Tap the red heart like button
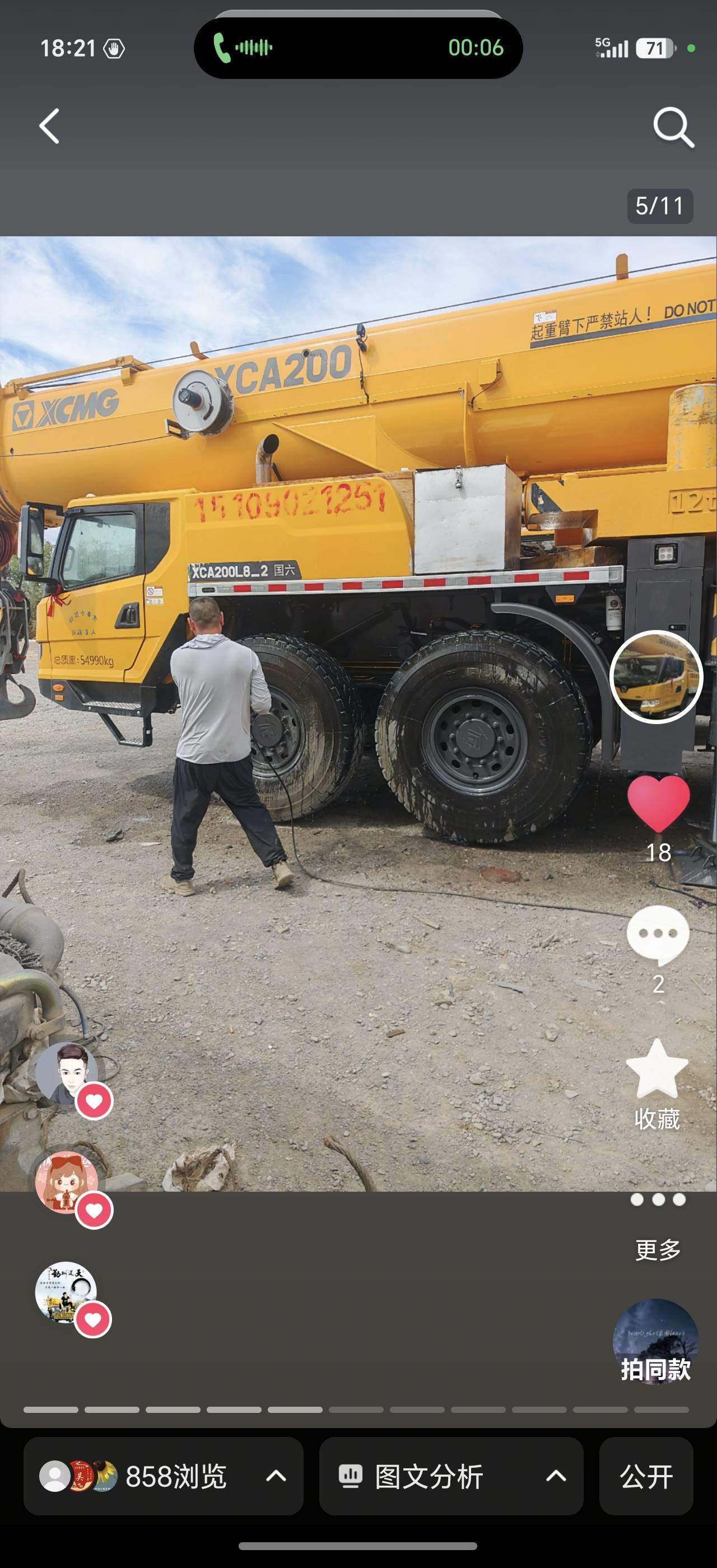 coord(658,804)
